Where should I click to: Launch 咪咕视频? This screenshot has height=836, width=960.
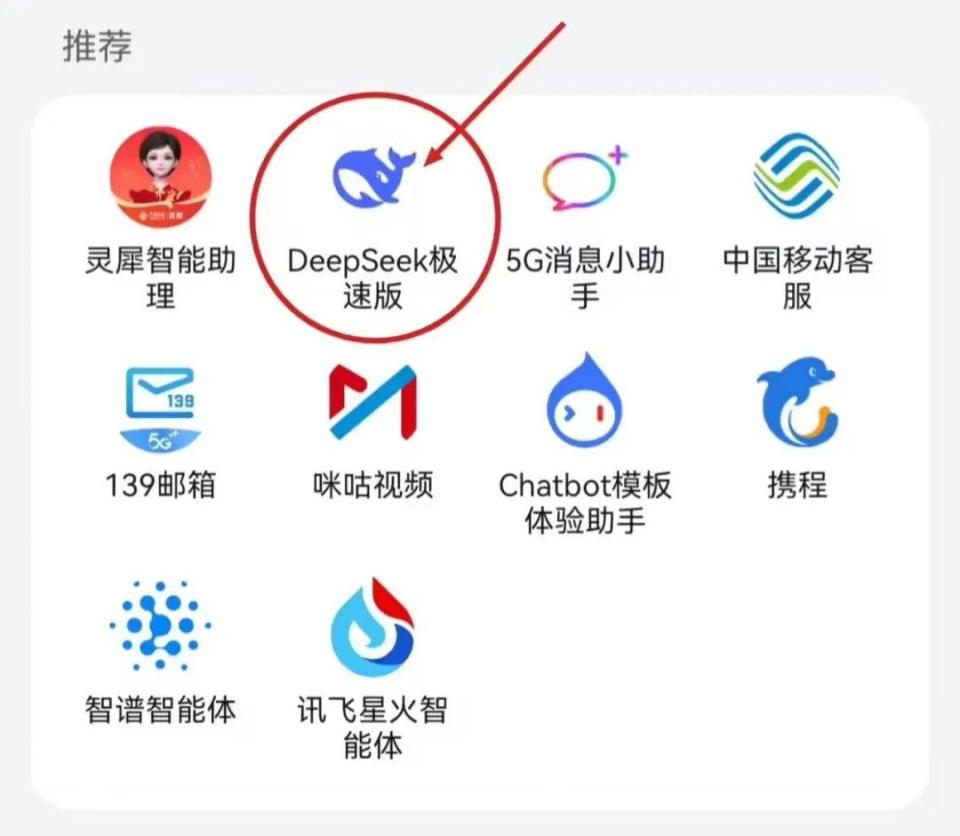(373, 405)
